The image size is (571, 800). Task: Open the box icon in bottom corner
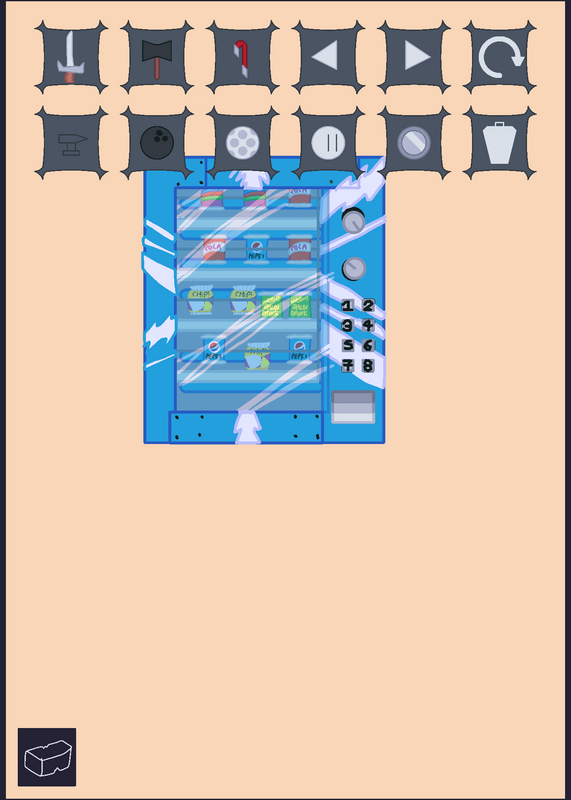click(47, 757)
